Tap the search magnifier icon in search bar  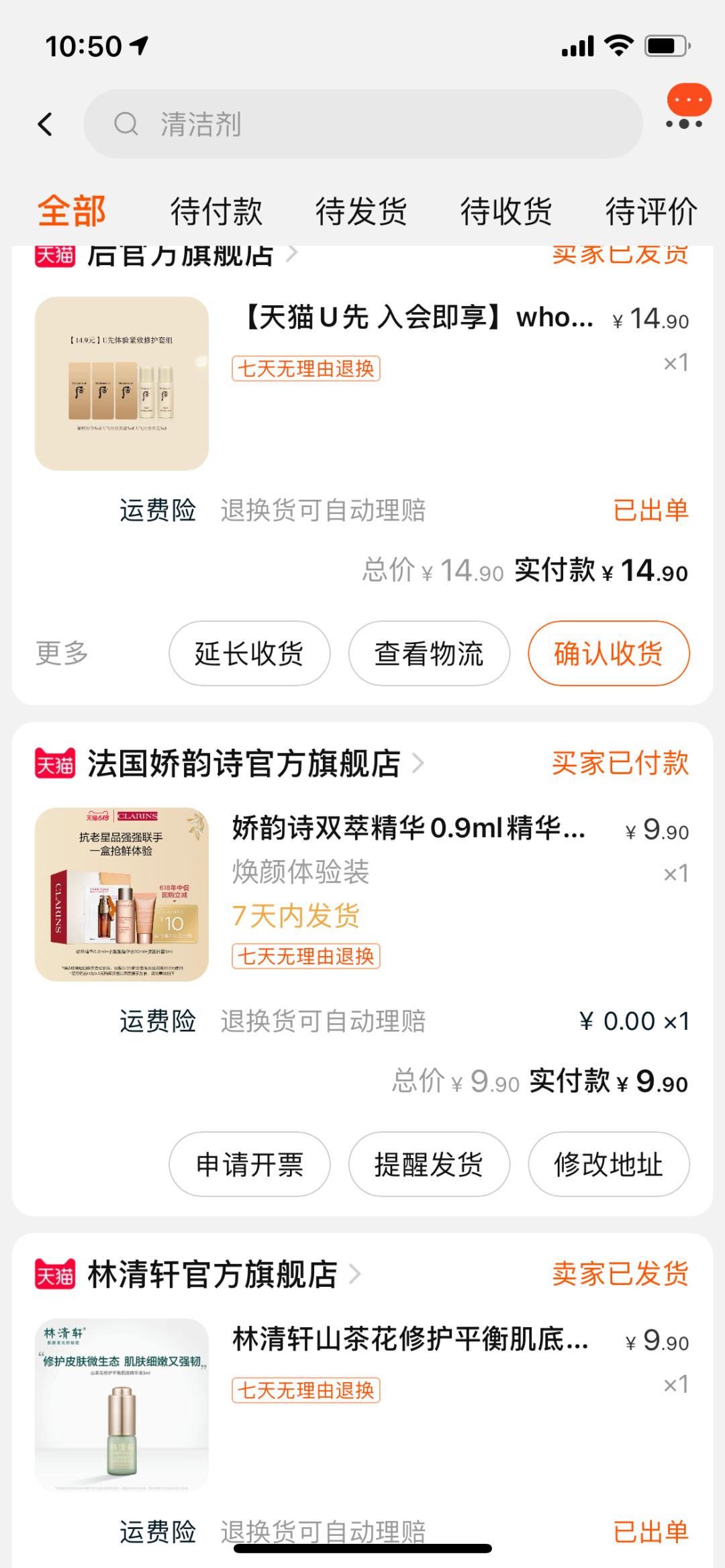[x=126, y=125]
